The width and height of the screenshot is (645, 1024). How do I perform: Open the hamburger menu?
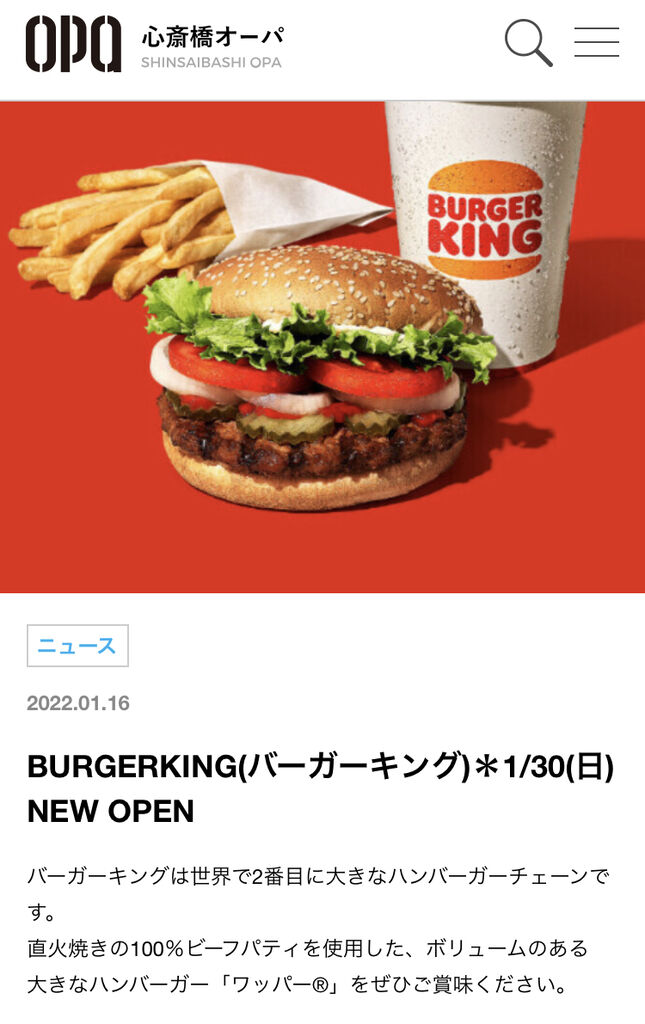pyautogui.click(x=597, y=42)
